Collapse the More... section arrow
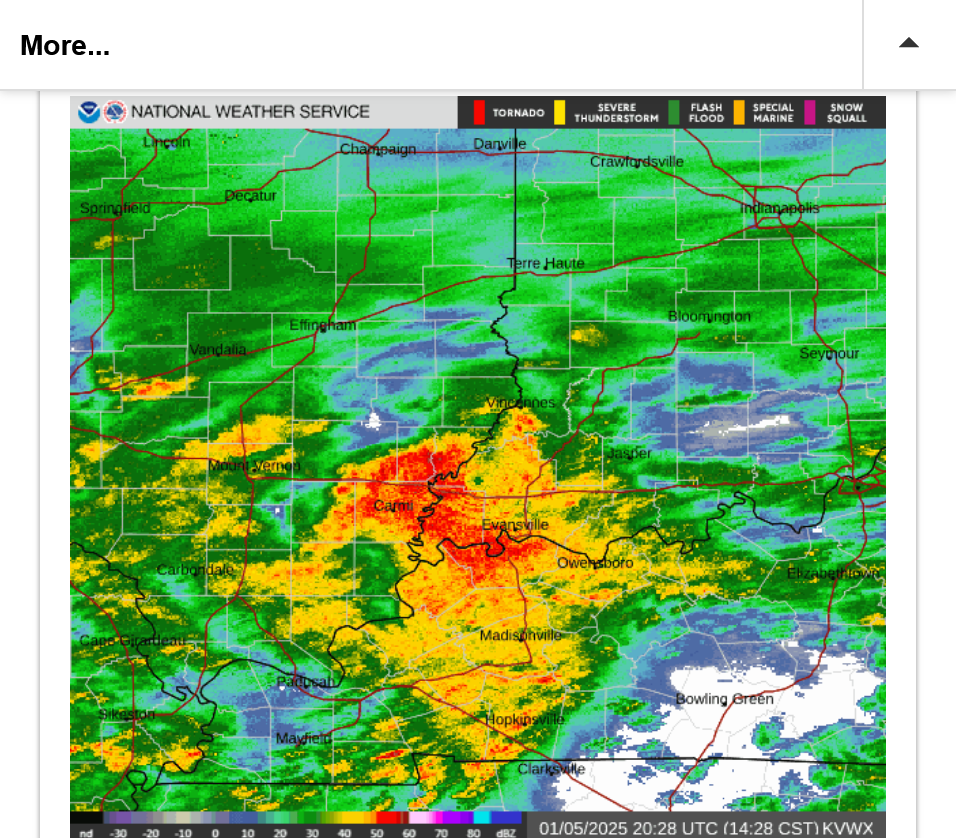The image size is (956, 838). point(908,44)
